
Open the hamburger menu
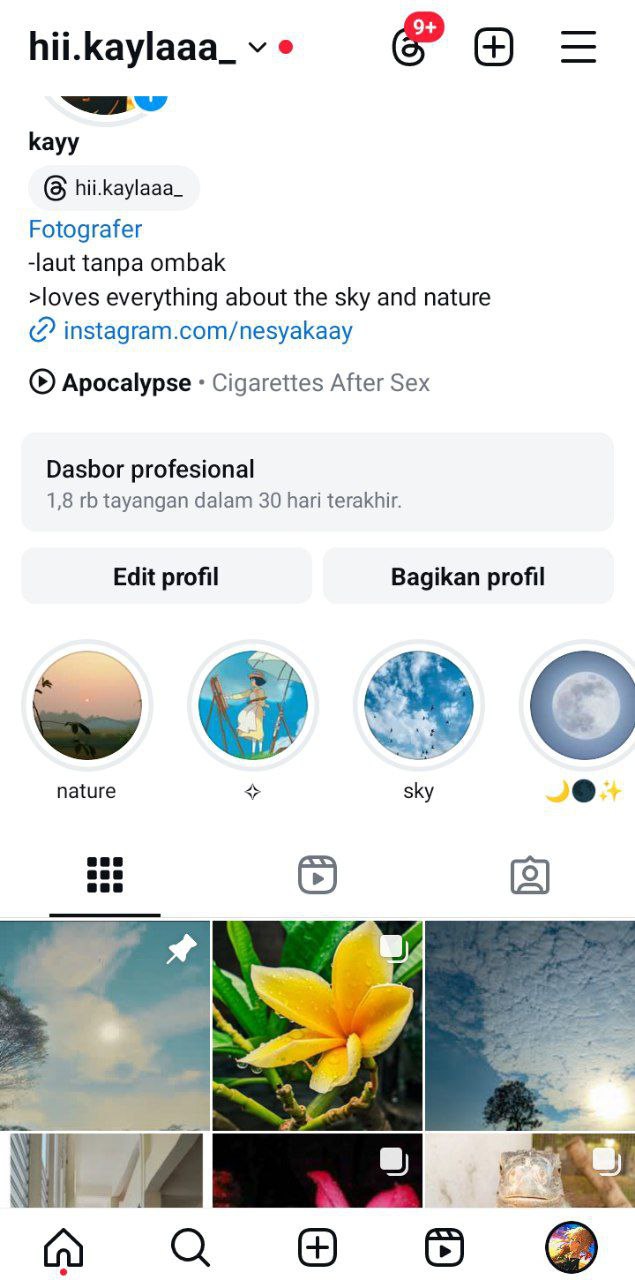578,47
